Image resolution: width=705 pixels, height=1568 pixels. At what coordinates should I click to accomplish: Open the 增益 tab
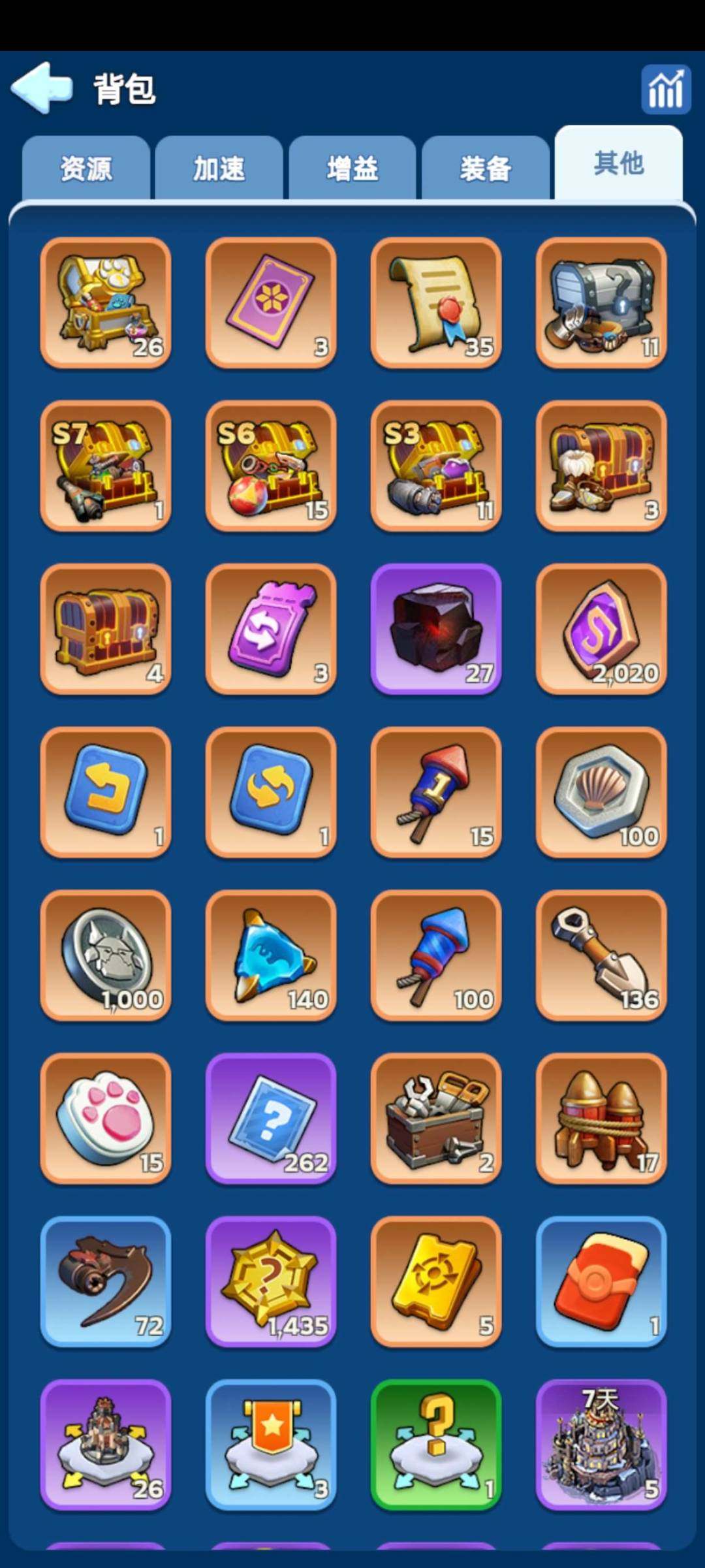pyautogui.click(x=352, y=168)
